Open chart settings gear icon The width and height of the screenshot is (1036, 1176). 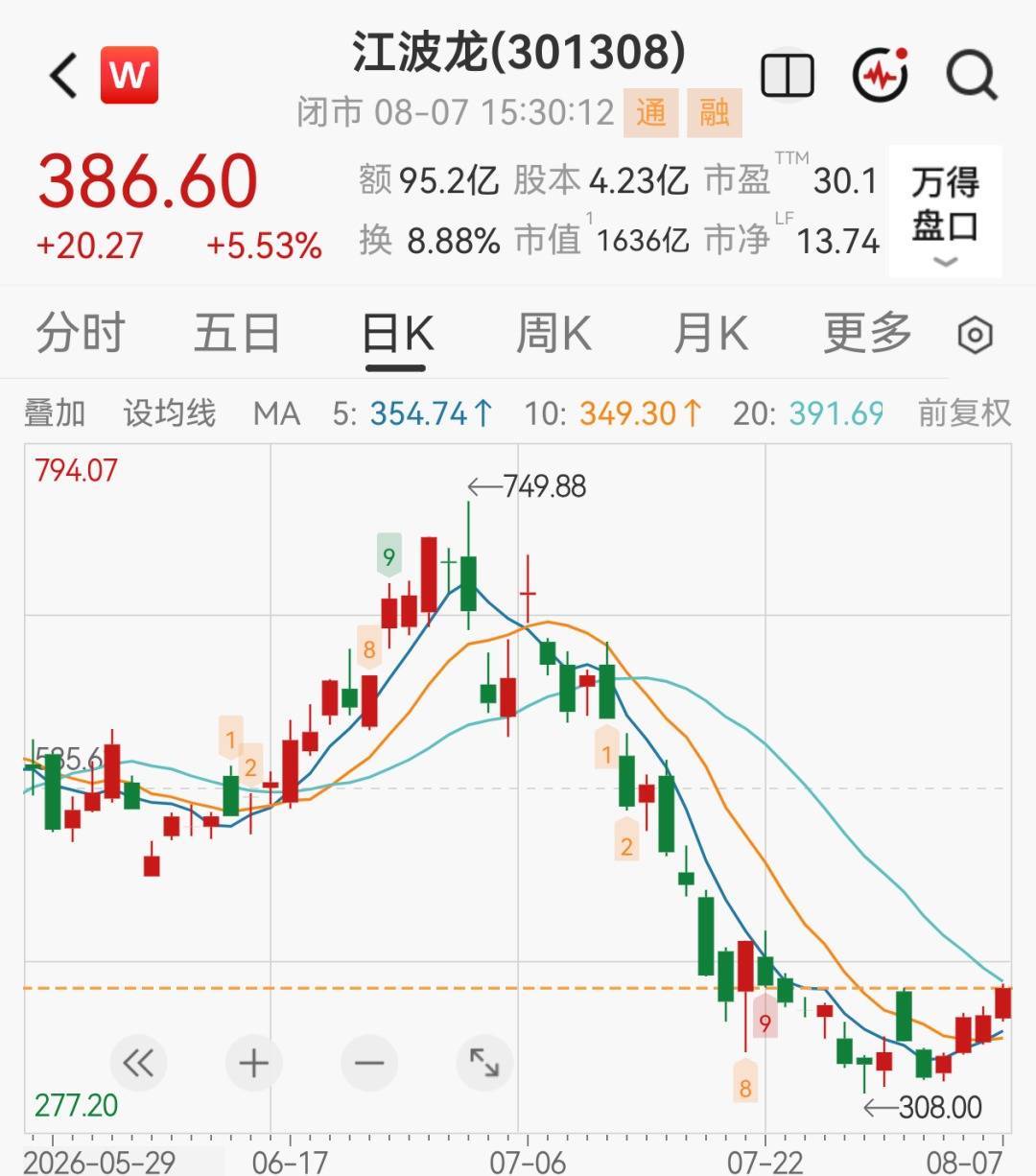click(976, 335)
